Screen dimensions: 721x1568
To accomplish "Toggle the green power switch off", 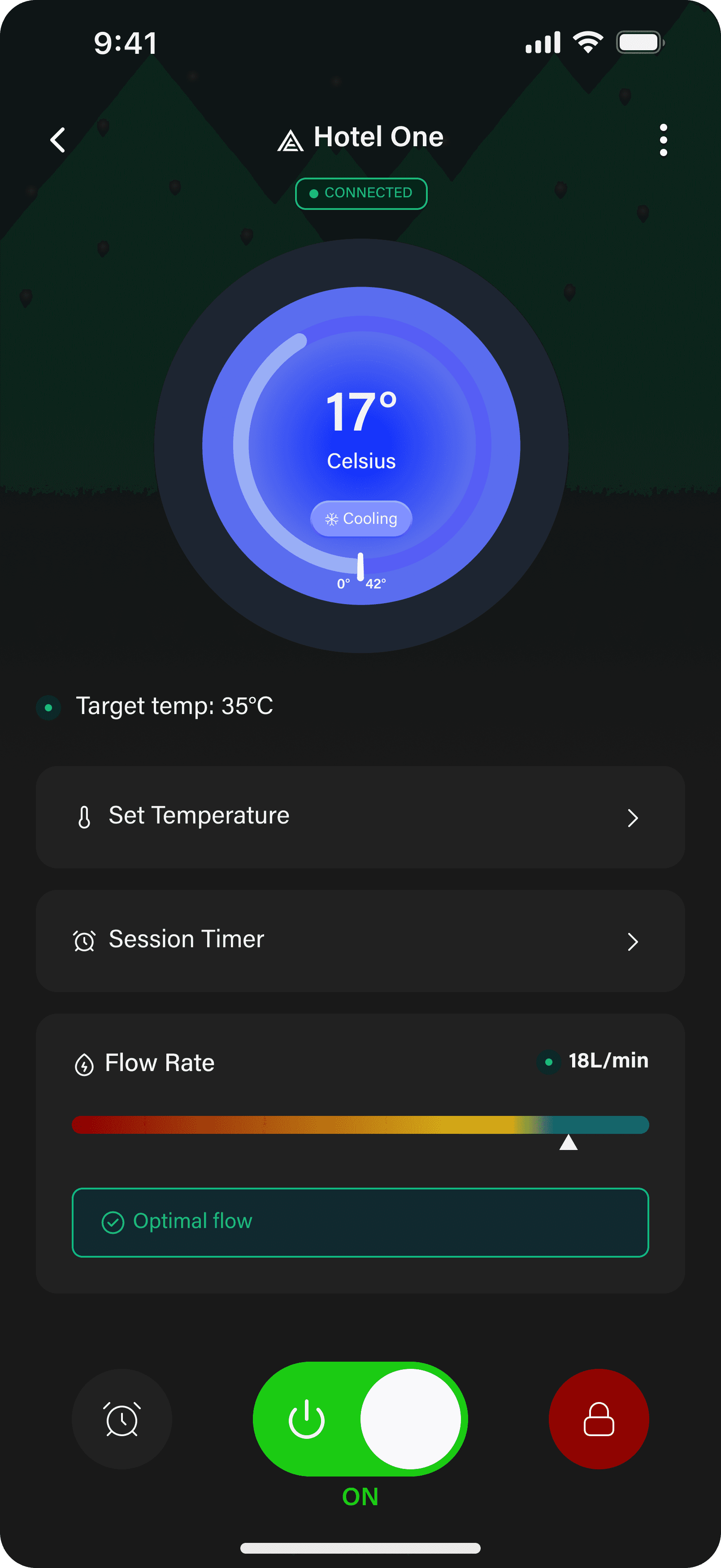I will (360, 1419).
